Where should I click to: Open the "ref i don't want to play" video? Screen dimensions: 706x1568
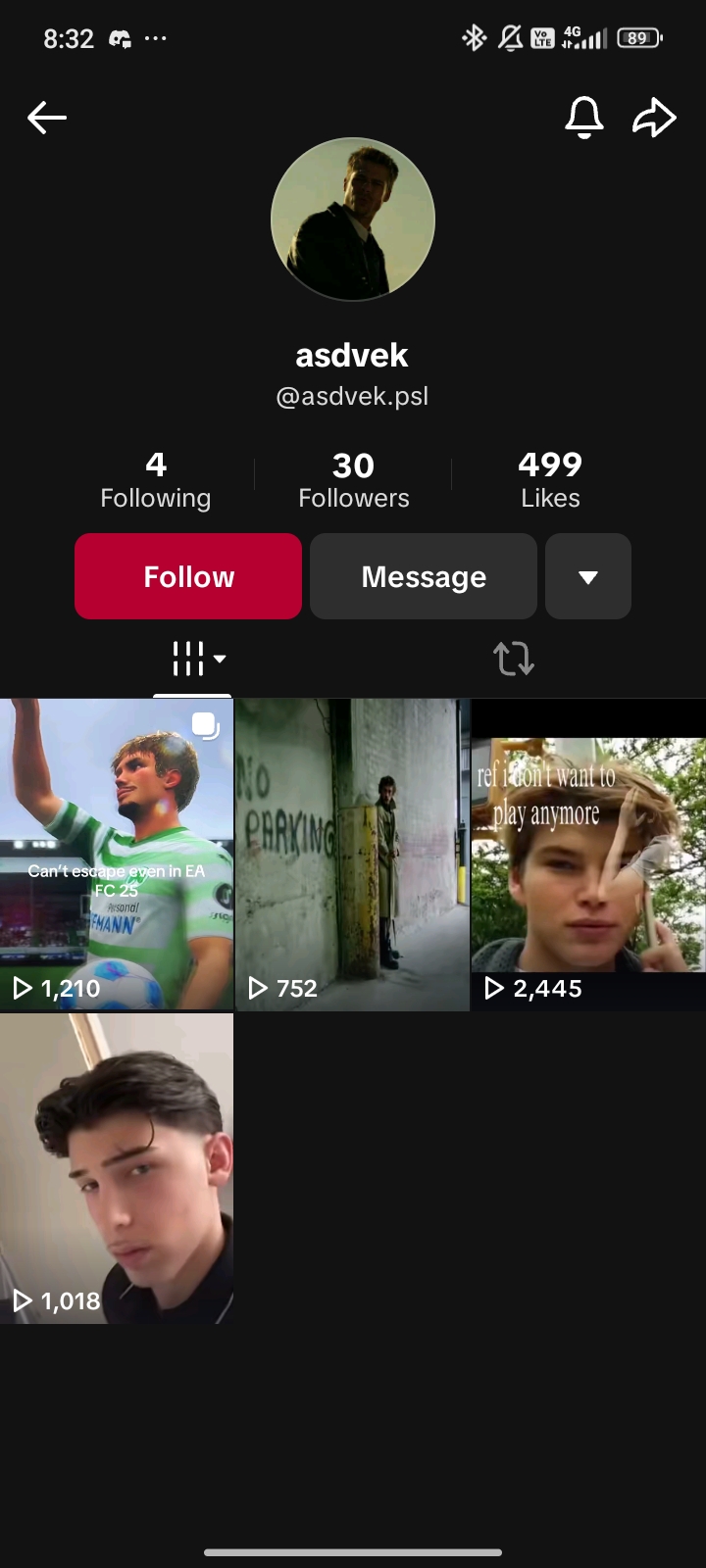[x=588, y=854]
